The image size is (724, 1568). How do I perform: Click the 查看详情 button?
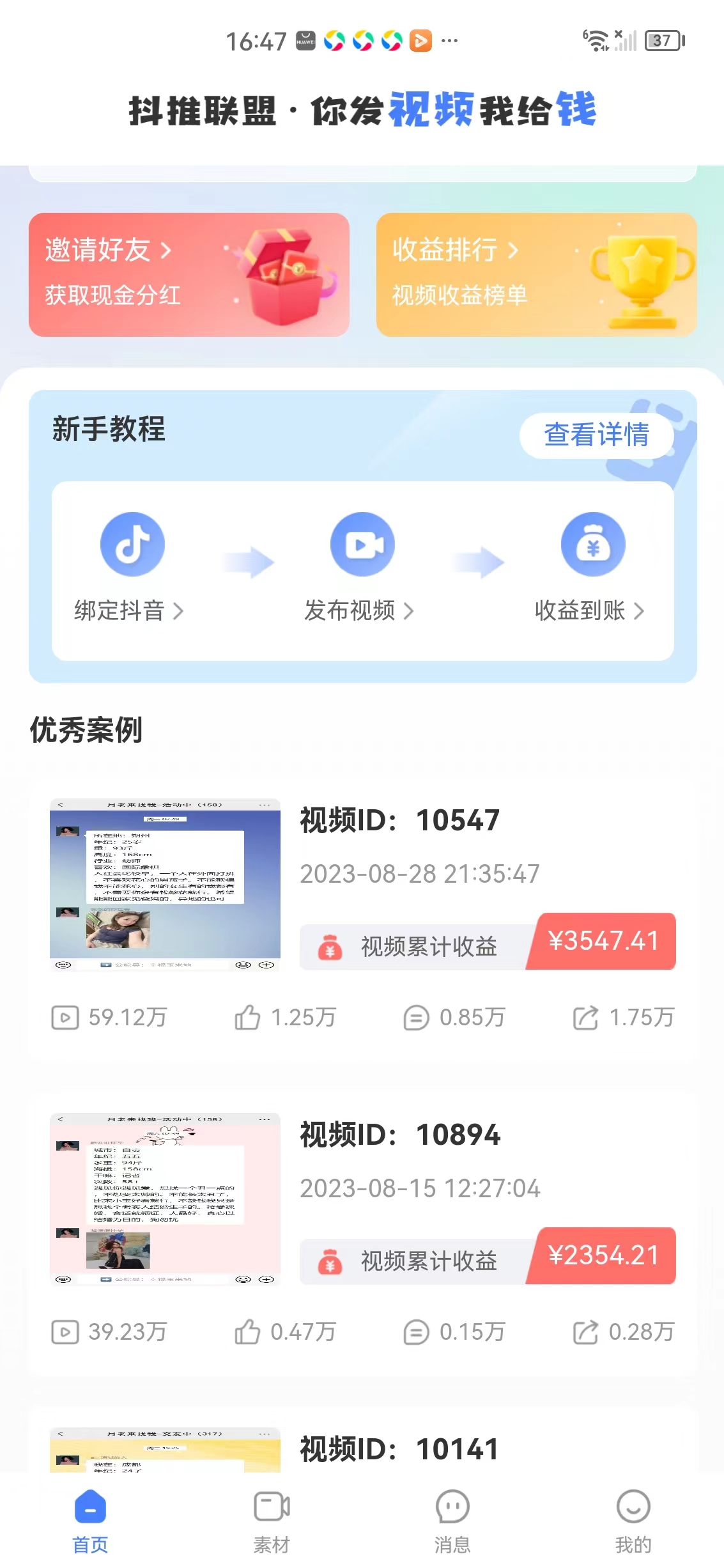[596, 435]
